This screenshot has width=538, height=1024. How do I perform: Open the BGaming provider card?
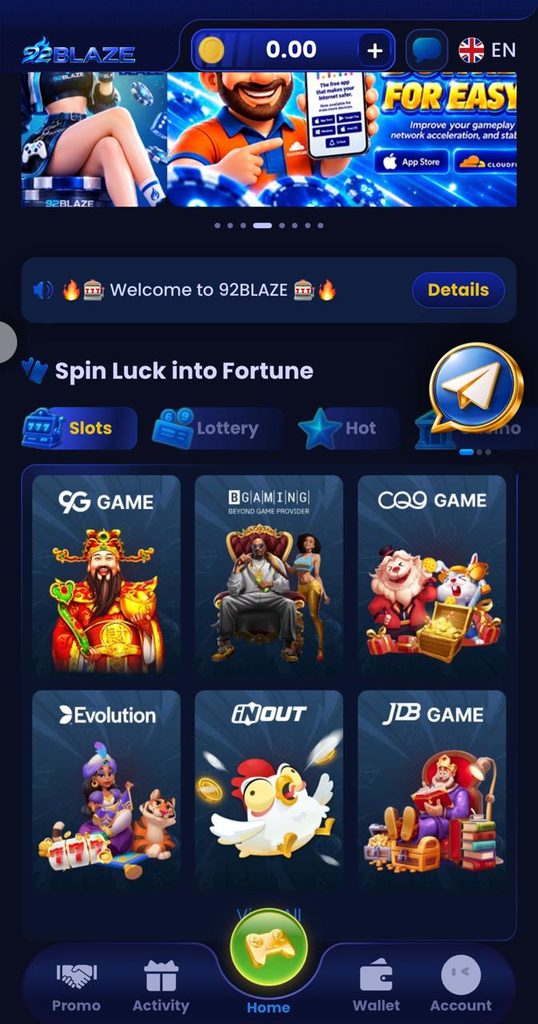[269, 575]
